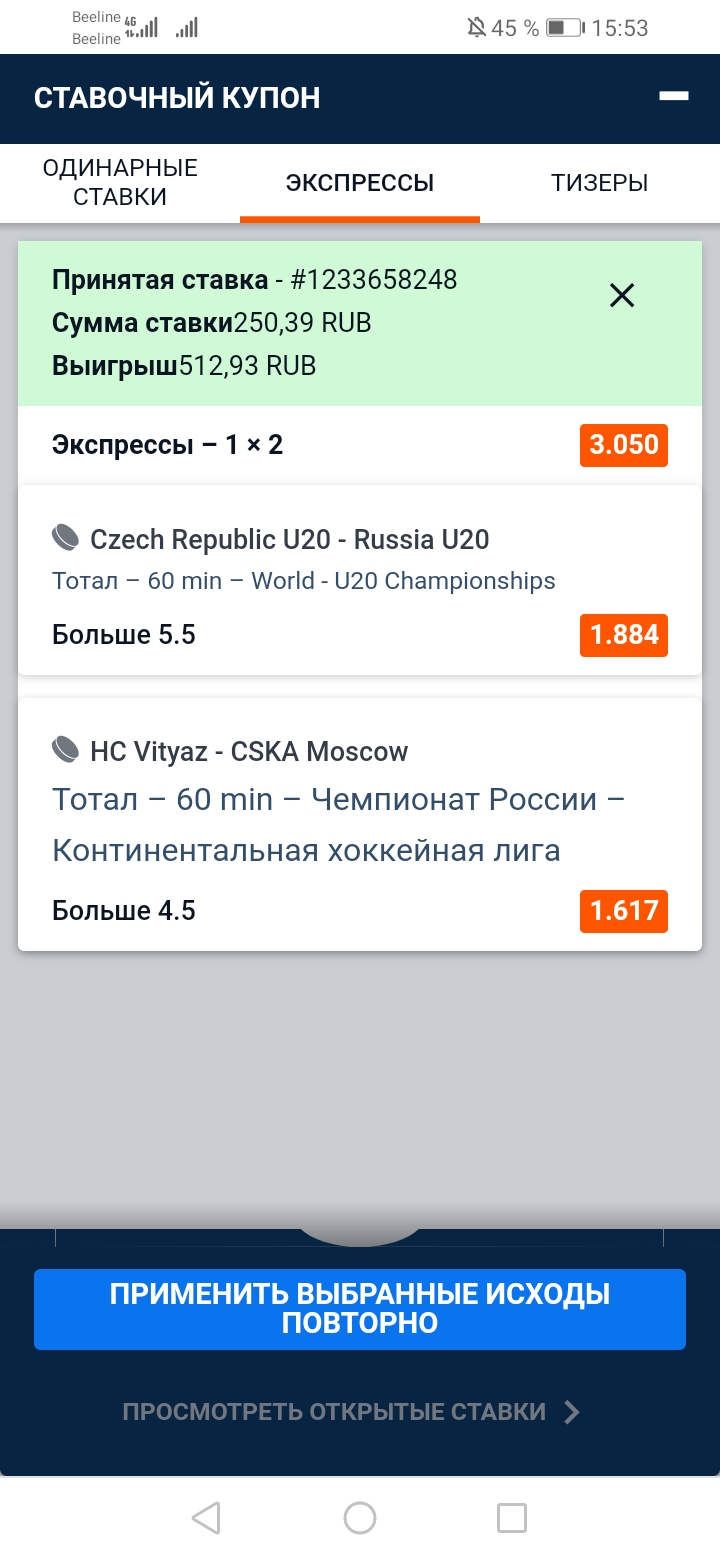Open Просмотреть открытые ставки link
720x1560 pixels.
coord(350,1412)
